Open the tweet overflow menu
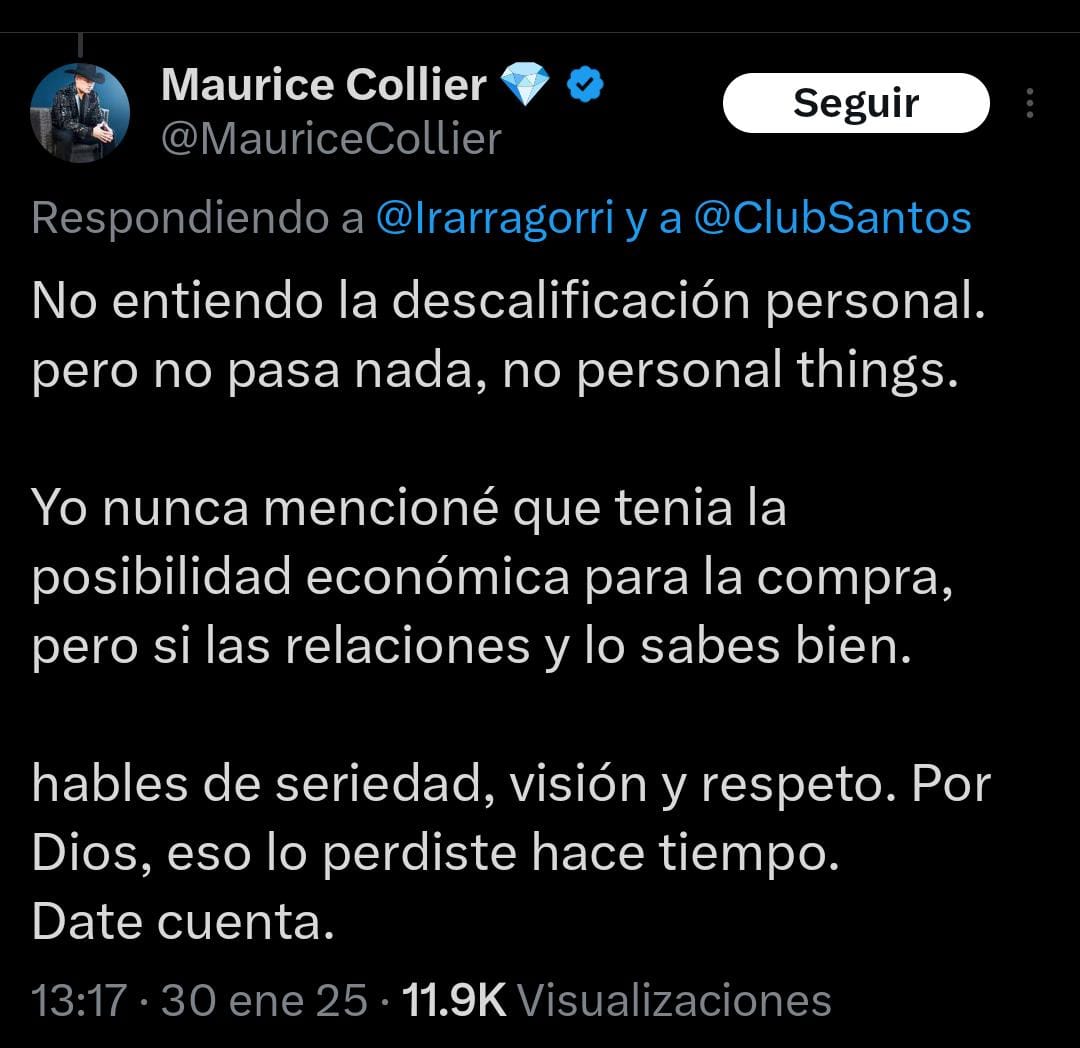This screenshot has width=1080, height=1048. pyautogui.click(x=1030, y=103)
